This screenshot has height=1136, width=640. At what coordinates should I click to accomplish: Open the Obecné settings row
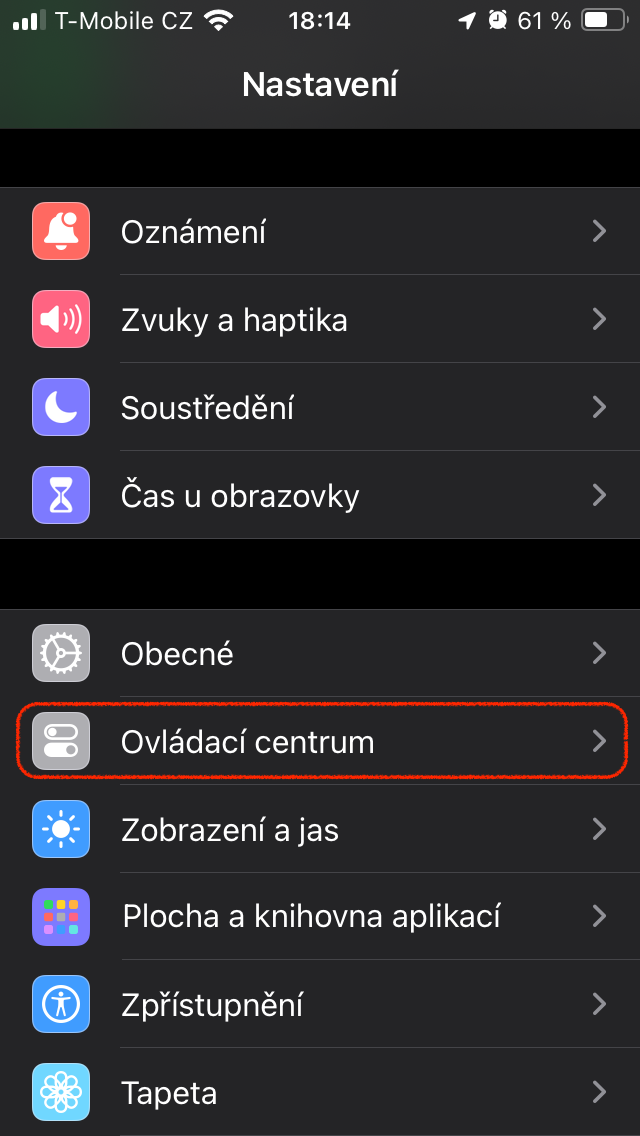pyautogui.click(x=320, y=654)
